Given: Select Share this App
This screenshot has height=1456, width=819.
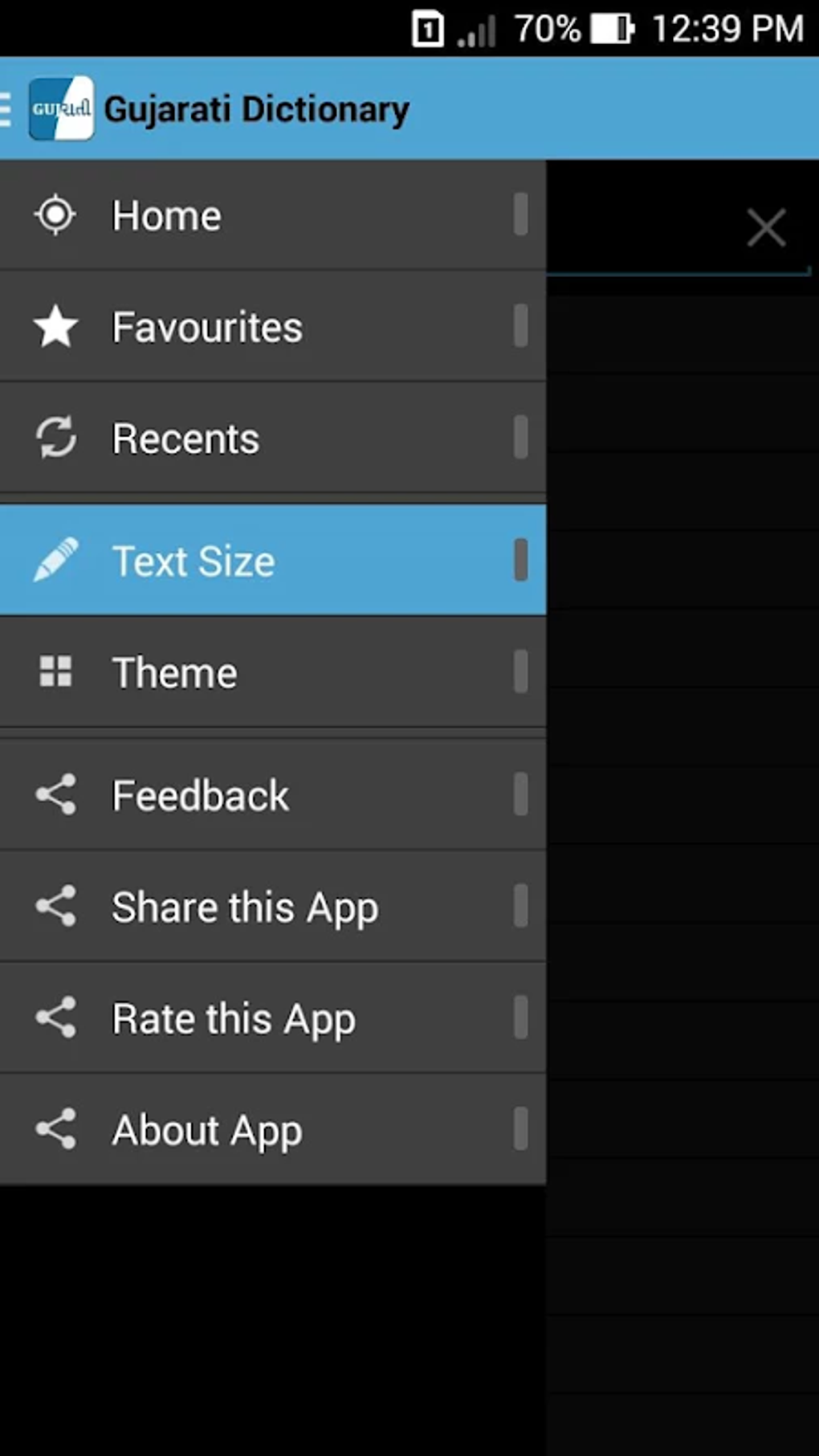Looking at the screenshot, I should pos(273,907).
